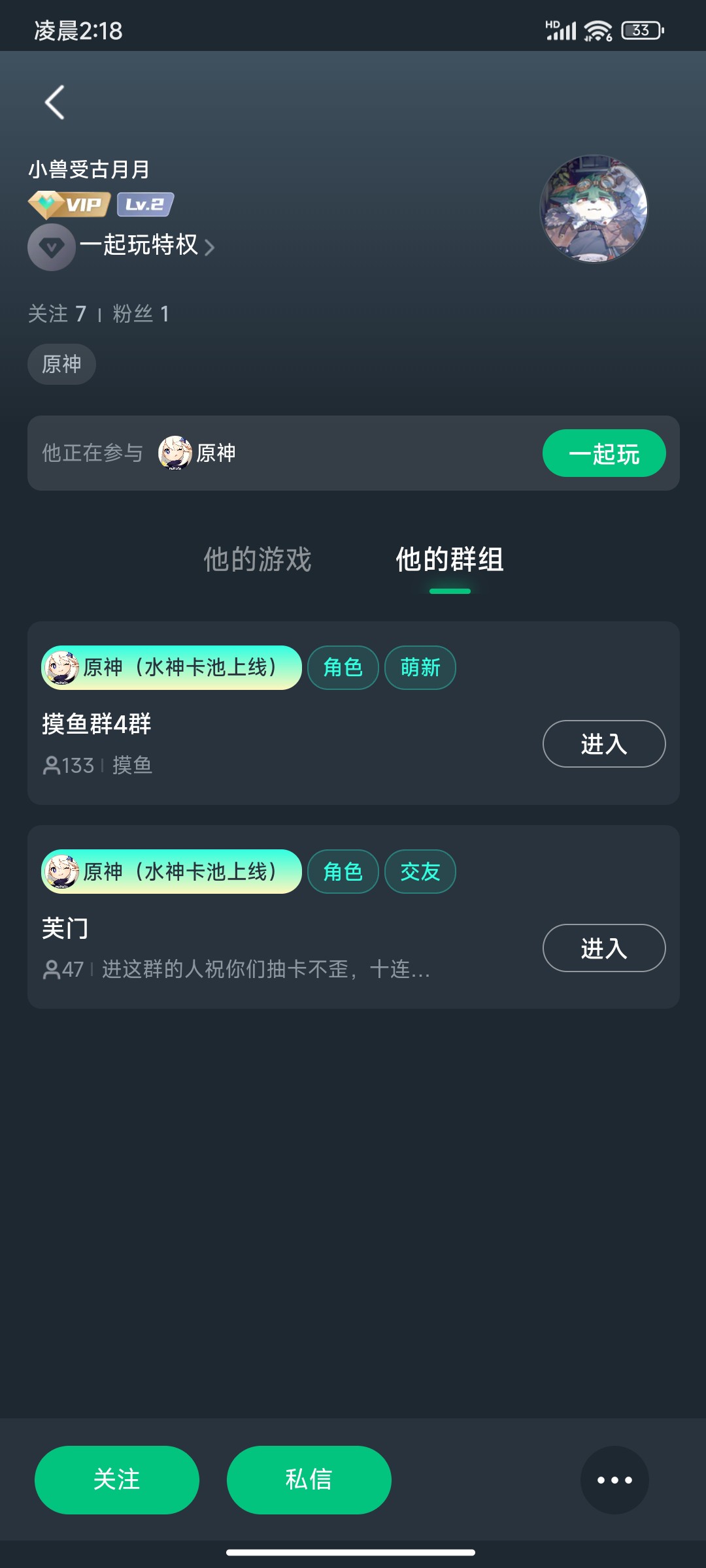Enter the 芙门 group
This screenshot has width=706, height=1568.
coord(604,948)
